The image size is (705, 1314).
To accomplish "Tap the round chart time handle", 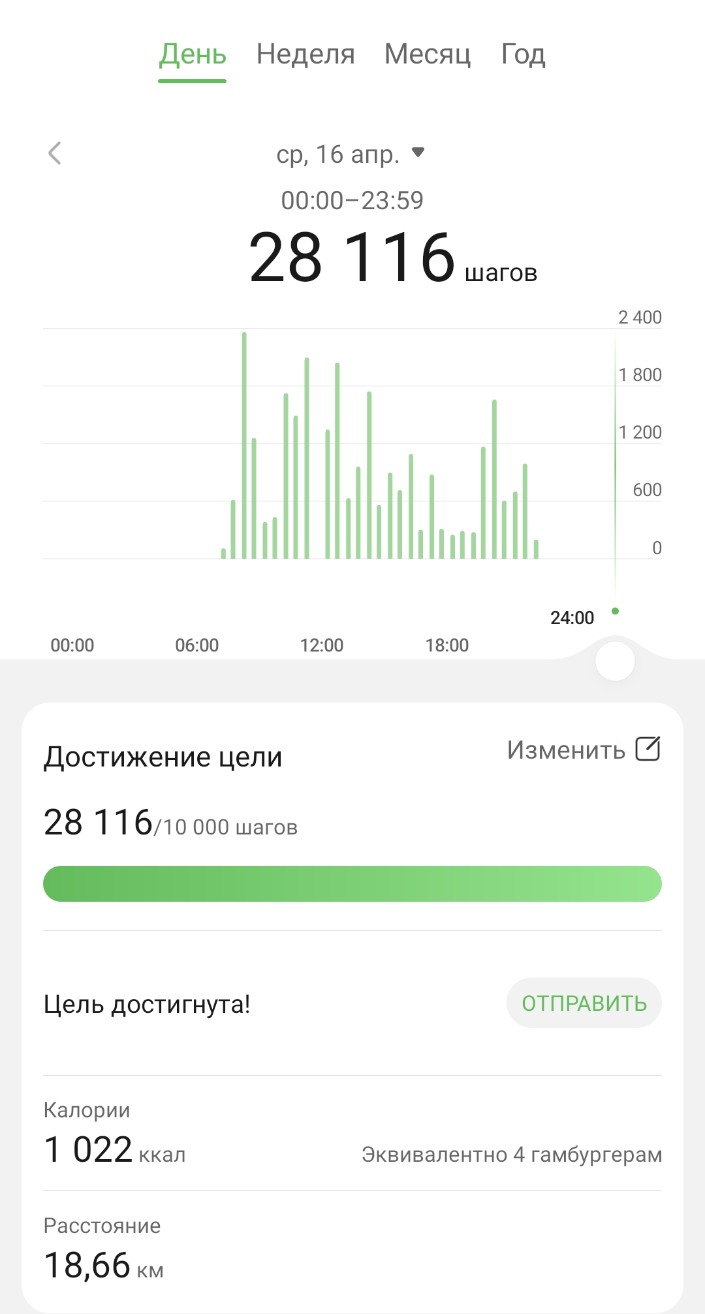I will pyautogui.click(x=615, y=661).
